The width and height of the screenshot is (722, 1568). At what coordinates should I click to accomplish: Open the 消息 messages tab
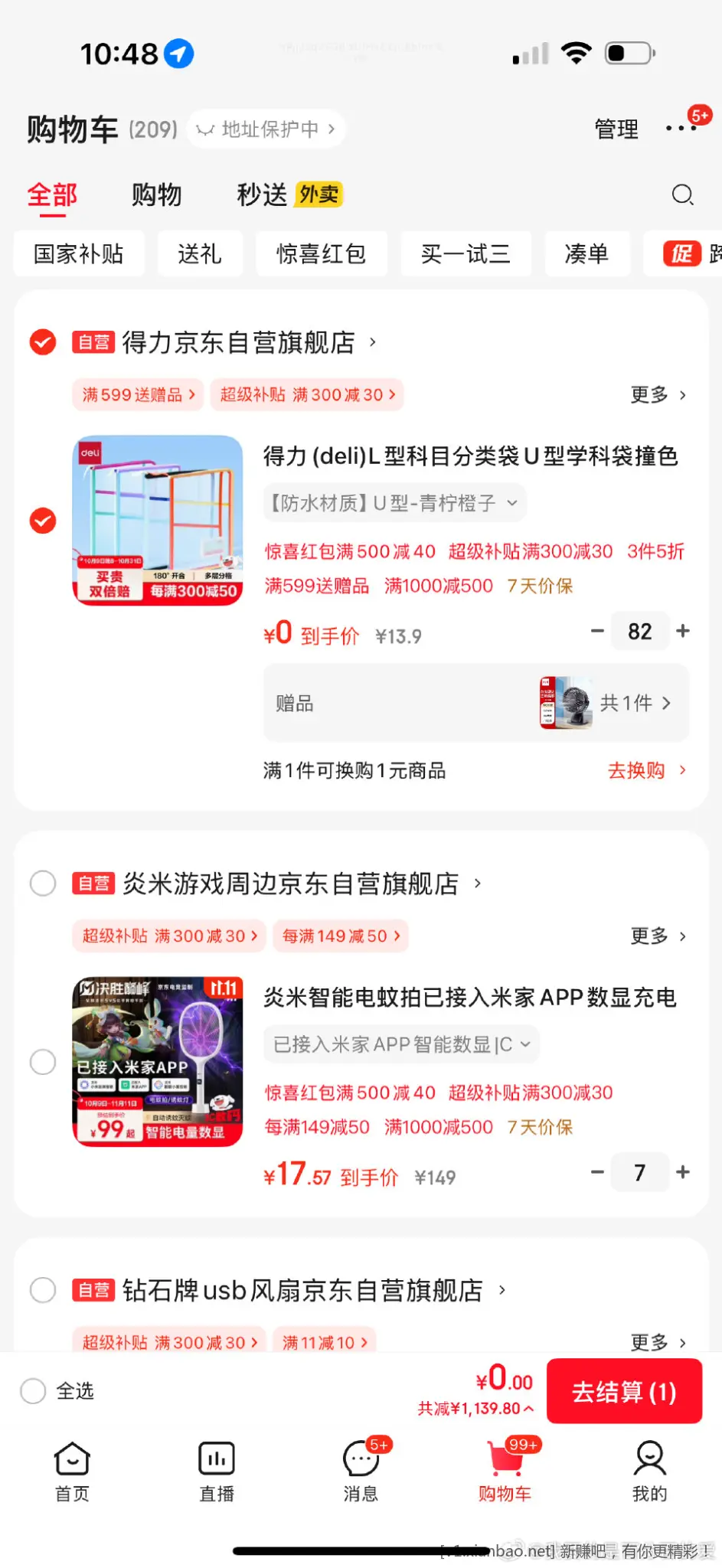click(x=361, y=1472)
